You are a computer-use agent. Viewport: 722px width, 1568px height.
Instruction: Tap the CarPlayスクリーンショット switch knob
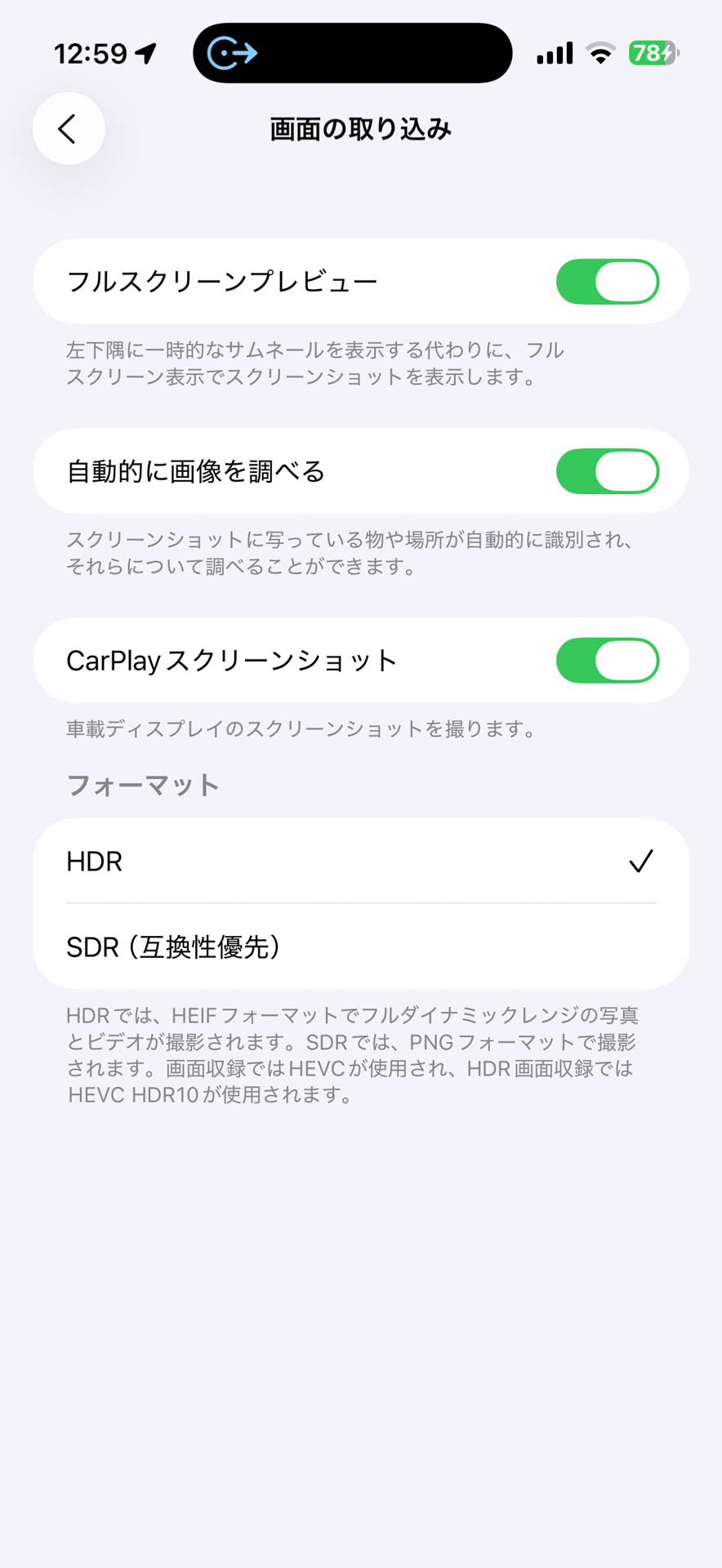click(627, 660)
